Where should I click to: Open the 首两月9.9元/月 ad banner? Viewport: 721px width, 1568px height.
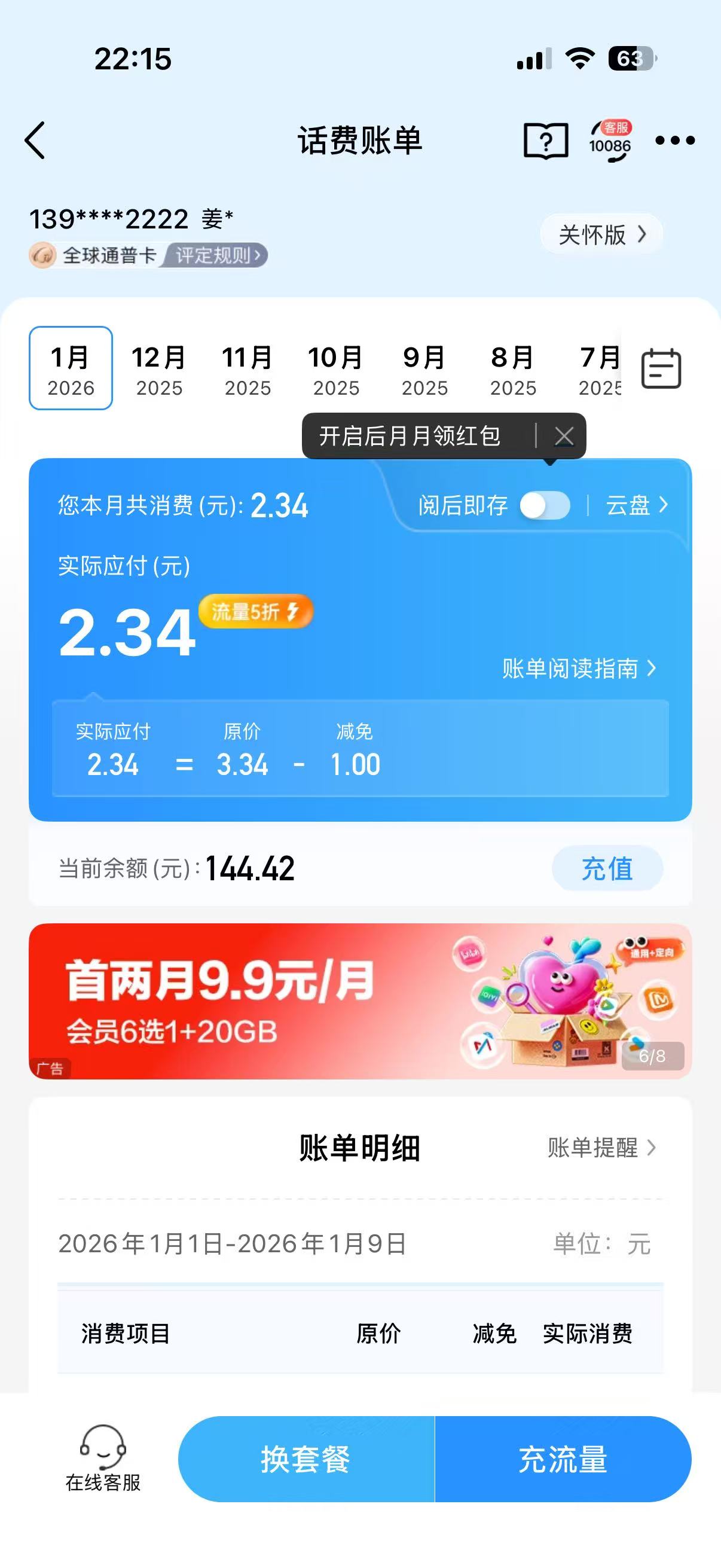pyautogui.click(x=360, y=1000)
